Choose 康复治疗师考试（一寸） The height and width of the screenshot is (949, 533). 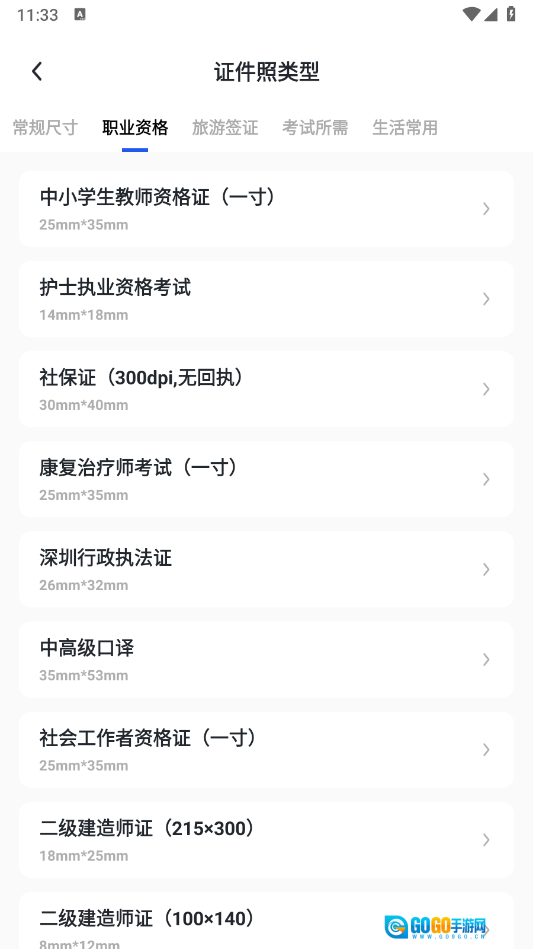point(266,479)
